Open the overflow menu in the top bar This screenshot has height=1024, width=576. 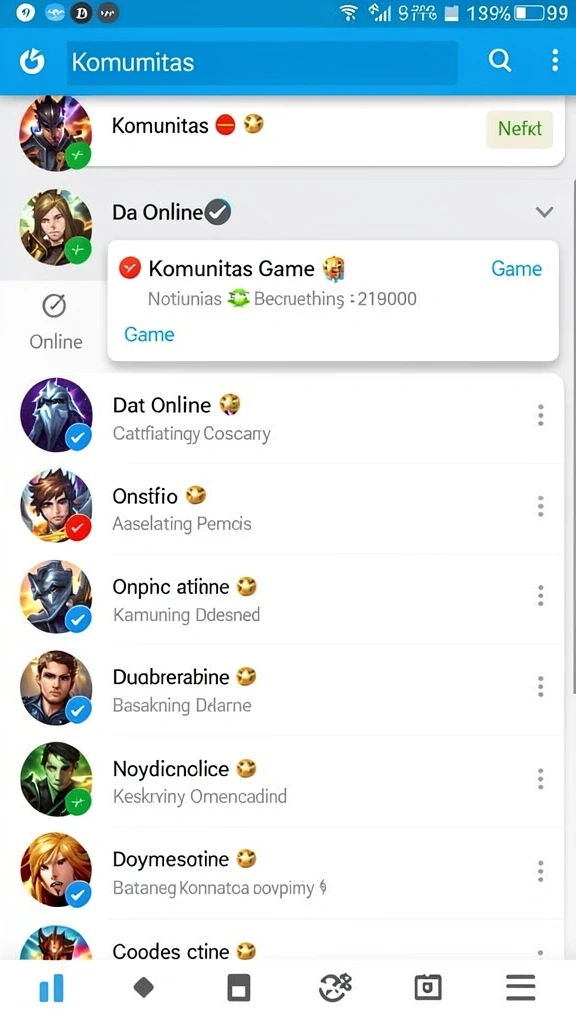[554, 61]
